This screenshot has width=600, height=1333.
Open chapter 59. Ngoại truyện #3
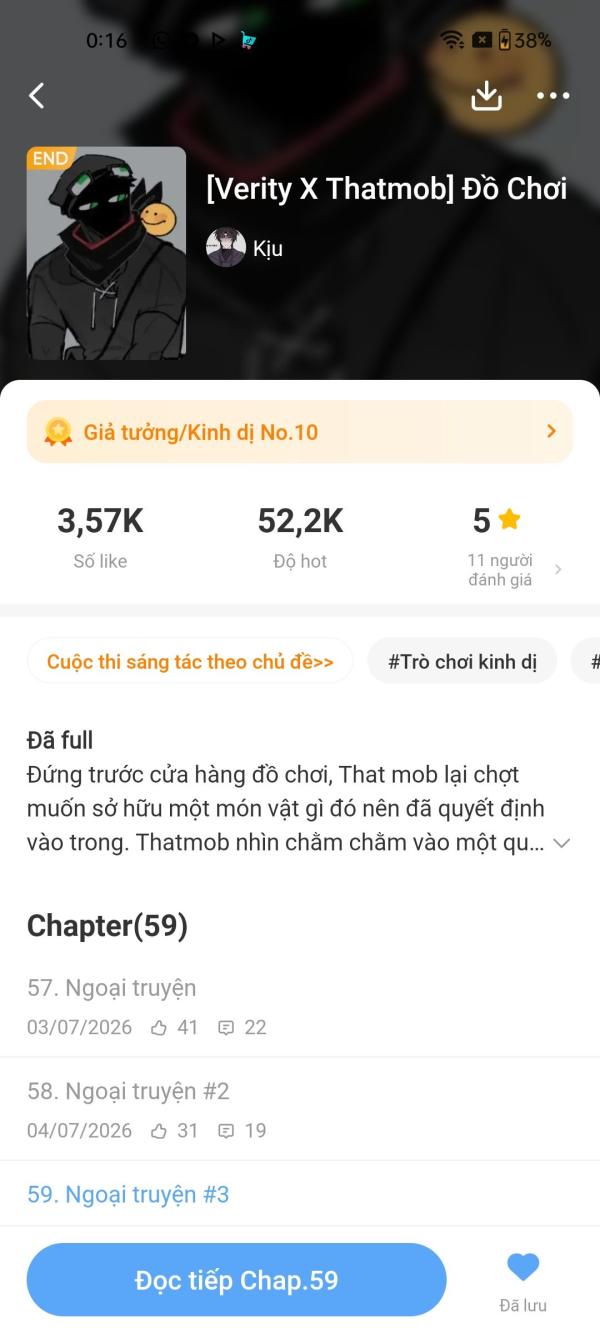300,1194
